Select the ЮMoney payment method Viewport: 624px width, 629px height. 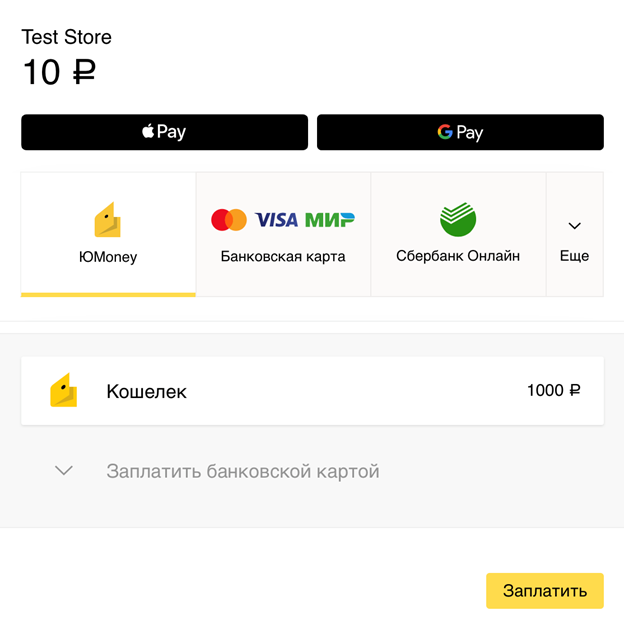coord(108,235)
